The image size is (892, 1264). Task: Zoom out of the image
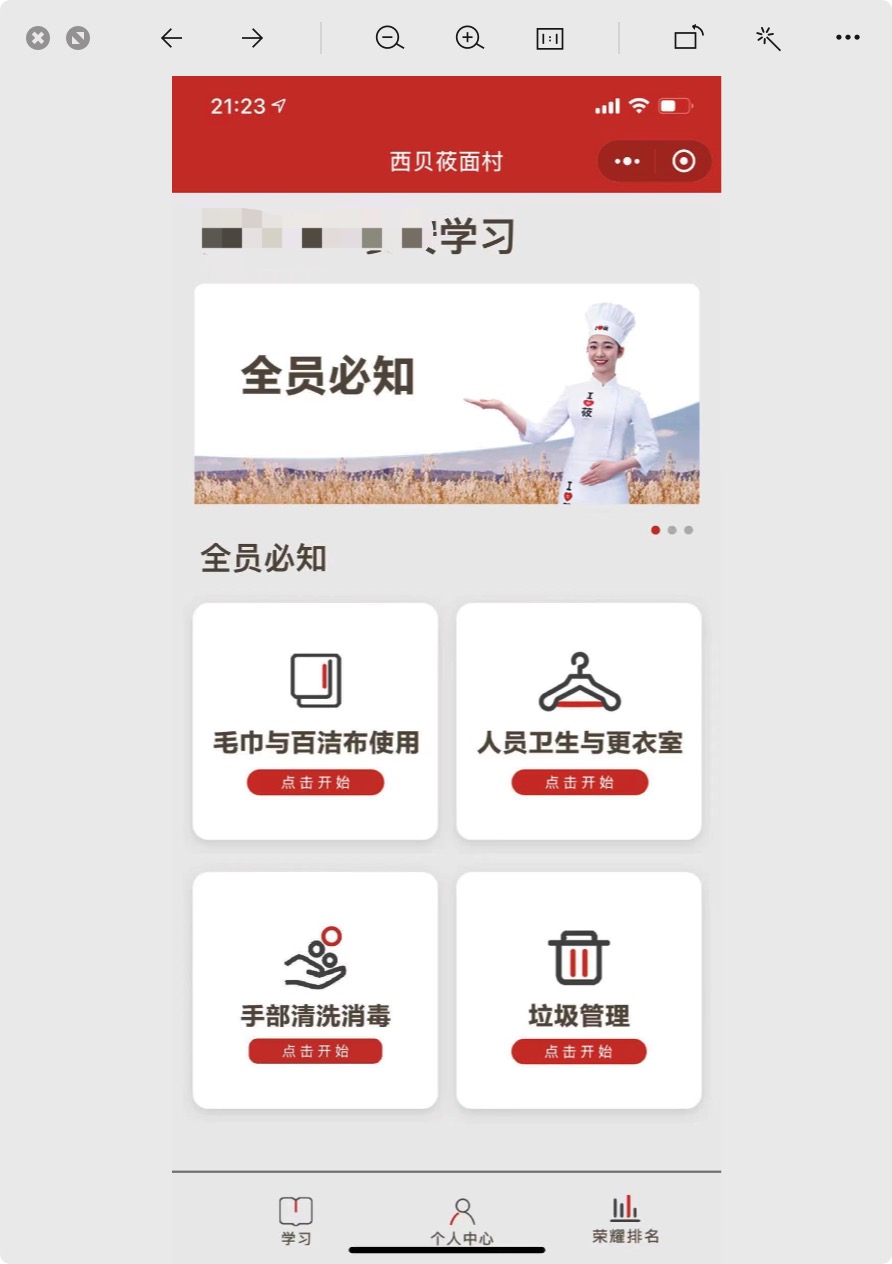point(389,38)
